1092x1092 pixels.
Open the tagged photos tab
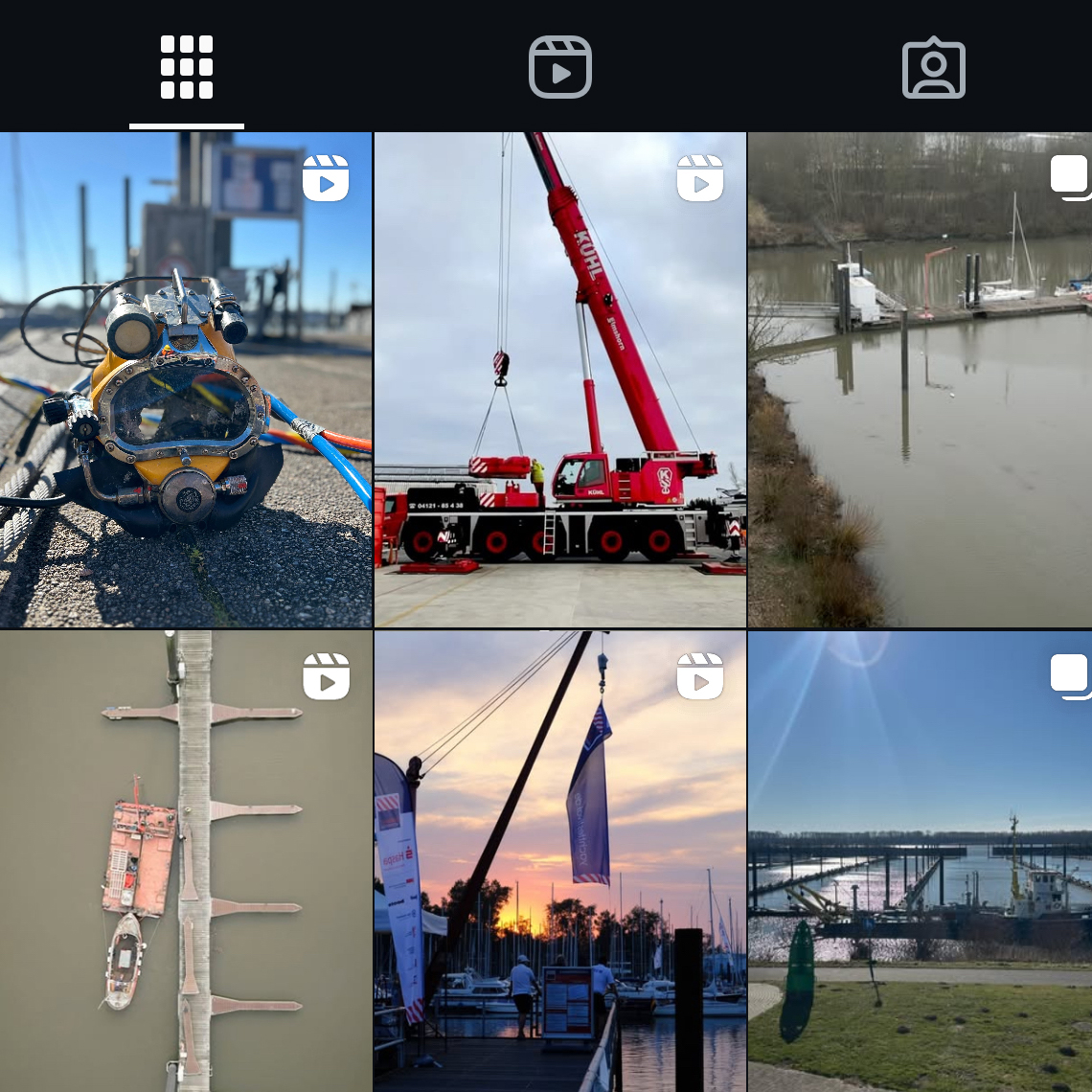tap(933, 67)
